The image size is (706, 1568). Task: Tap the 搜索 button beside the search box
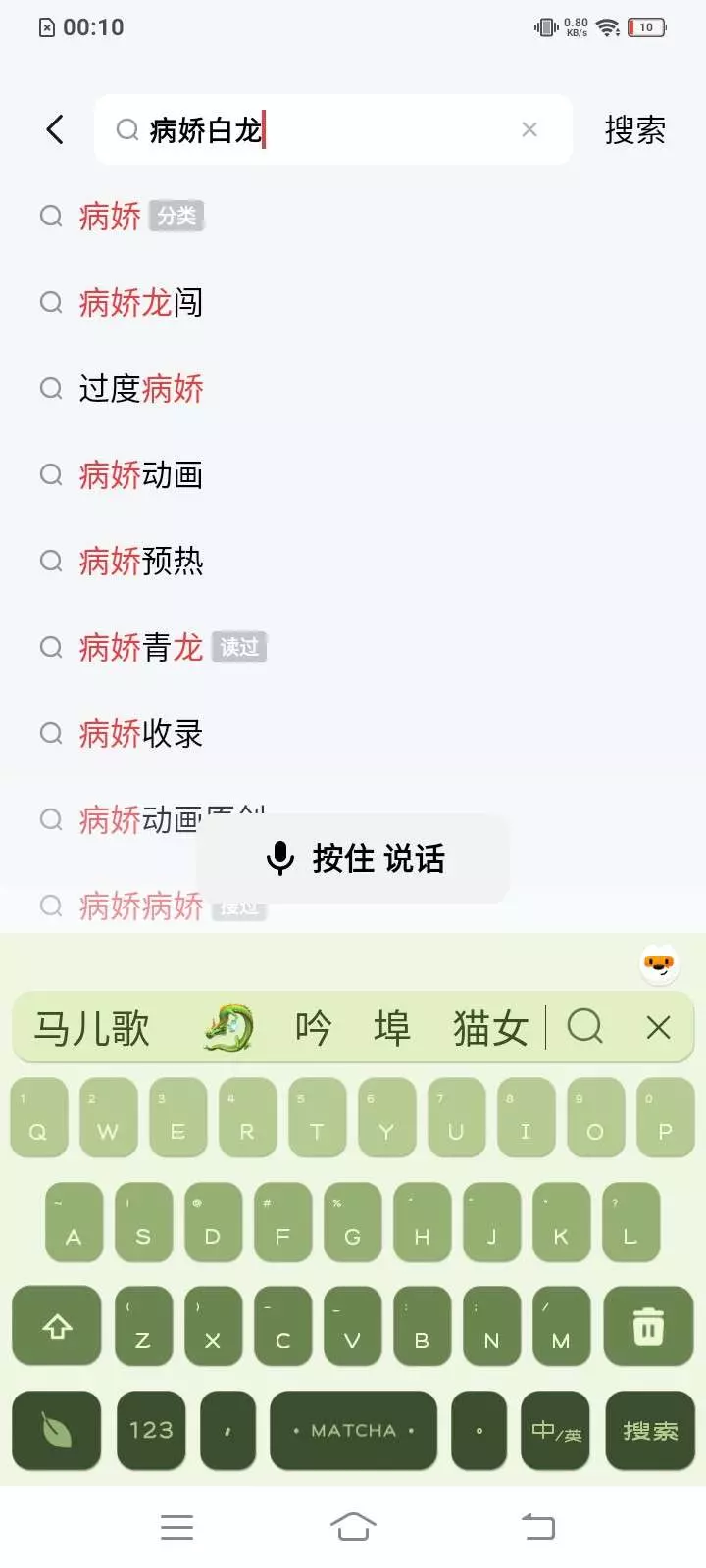tap(634, 129)
